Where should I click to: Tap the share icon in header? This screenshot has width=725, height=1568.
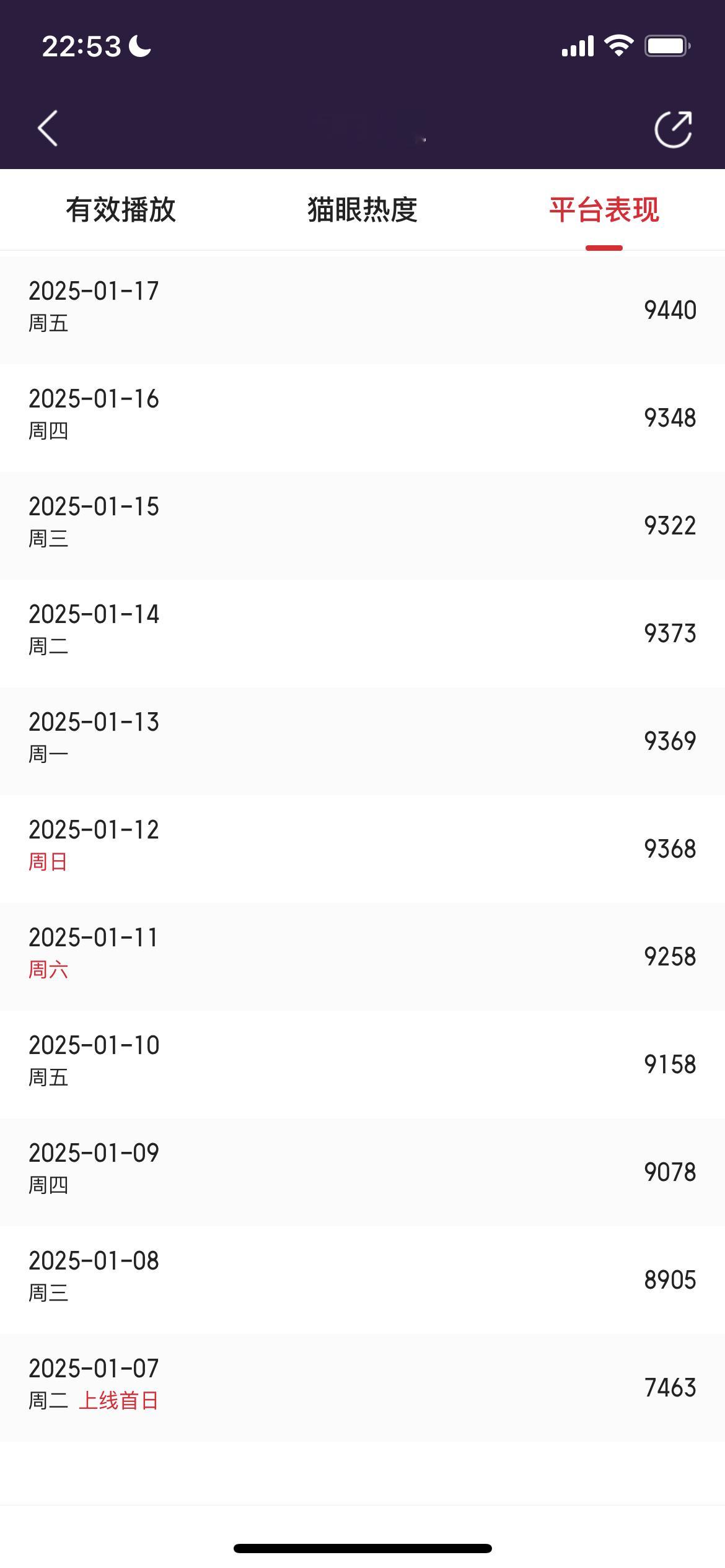(x=674, y=129)
